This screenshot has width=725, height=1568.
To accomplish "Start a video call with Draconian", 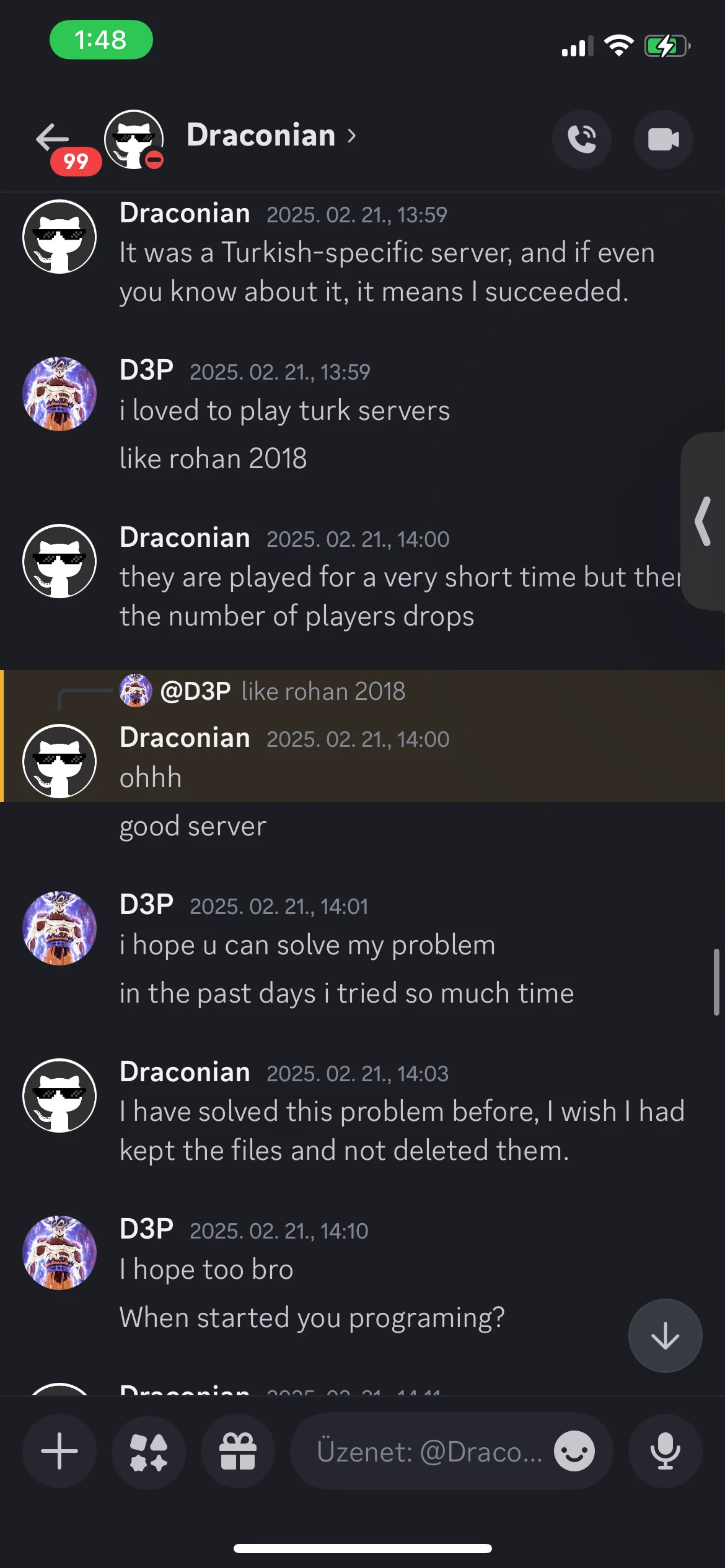I will coord(663,139).
